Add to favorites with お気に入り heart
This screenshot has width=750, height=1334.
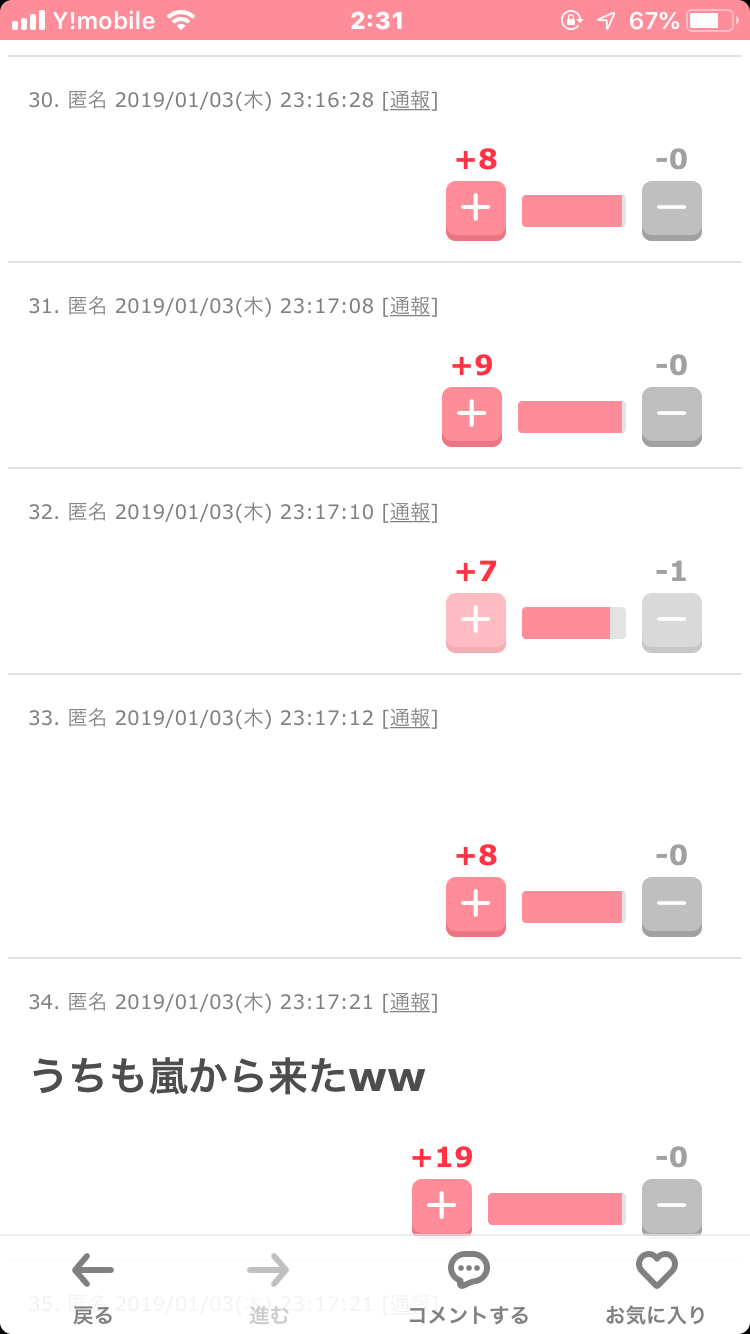coord(656,1288)
